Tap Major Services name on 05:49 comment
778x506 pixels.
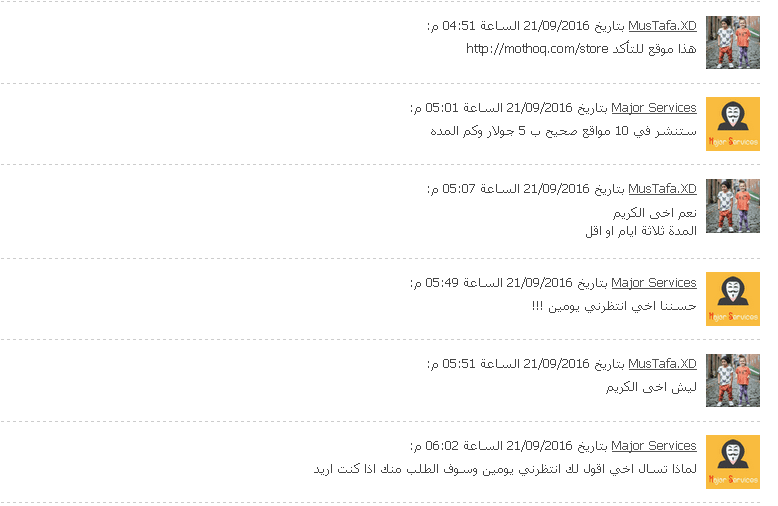(x=654, y=283)
